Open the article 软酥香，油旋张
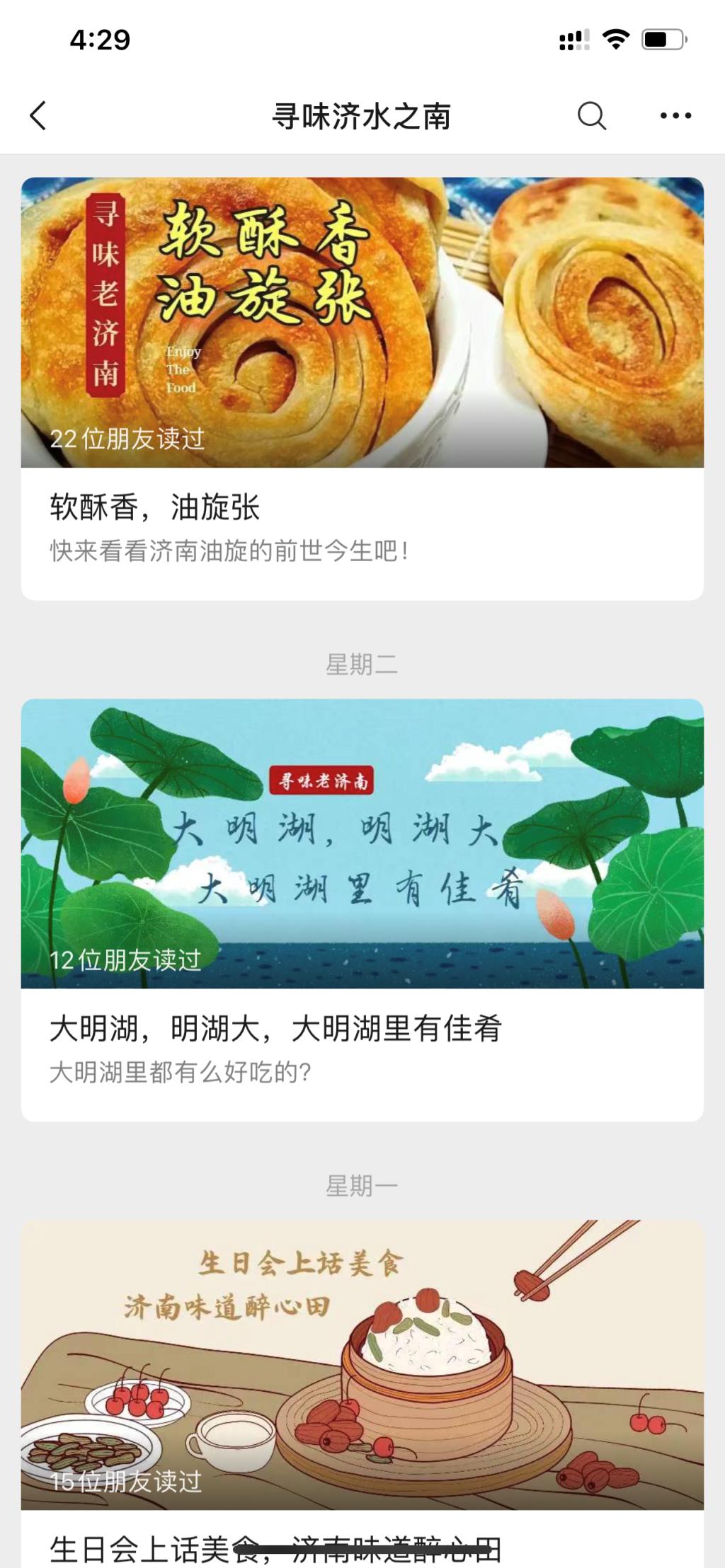The width and height of the screenshot is (725, 1568). click(x=362, y=388)
